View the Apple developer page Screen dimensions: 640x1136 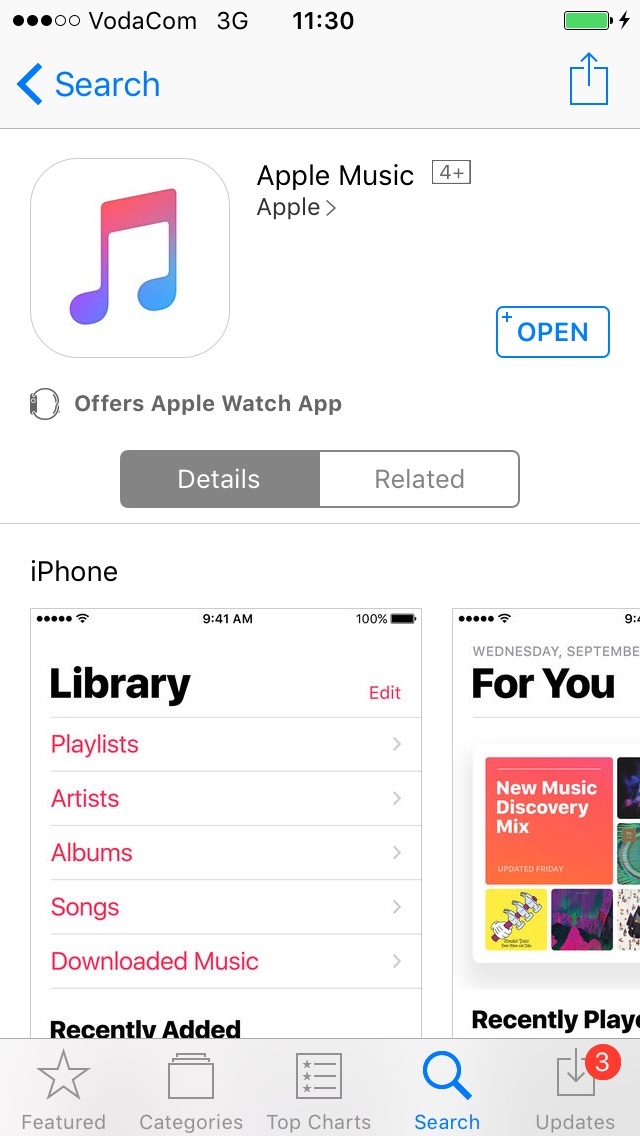click(x=296, y=208)
